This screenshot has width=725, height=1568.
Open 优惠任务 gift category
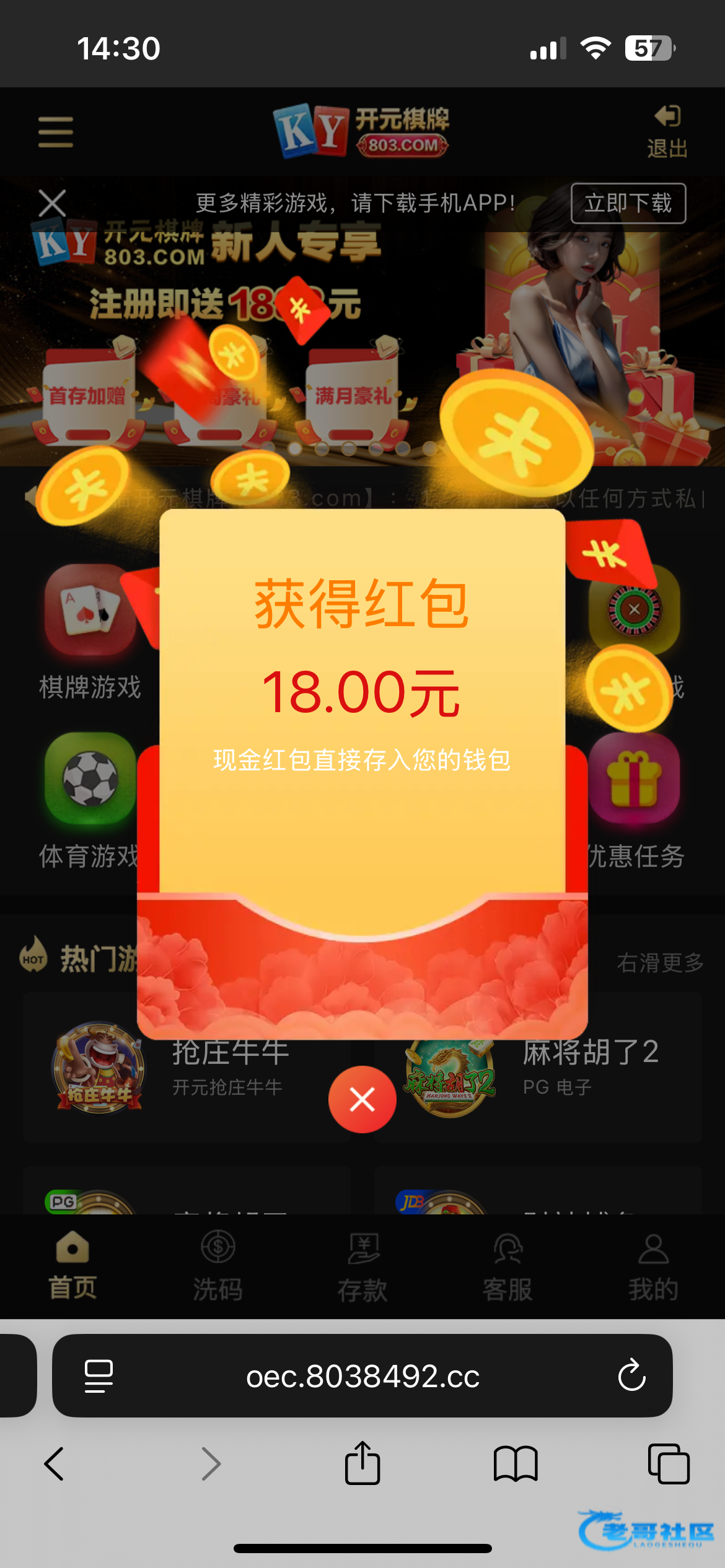[635, 799]
